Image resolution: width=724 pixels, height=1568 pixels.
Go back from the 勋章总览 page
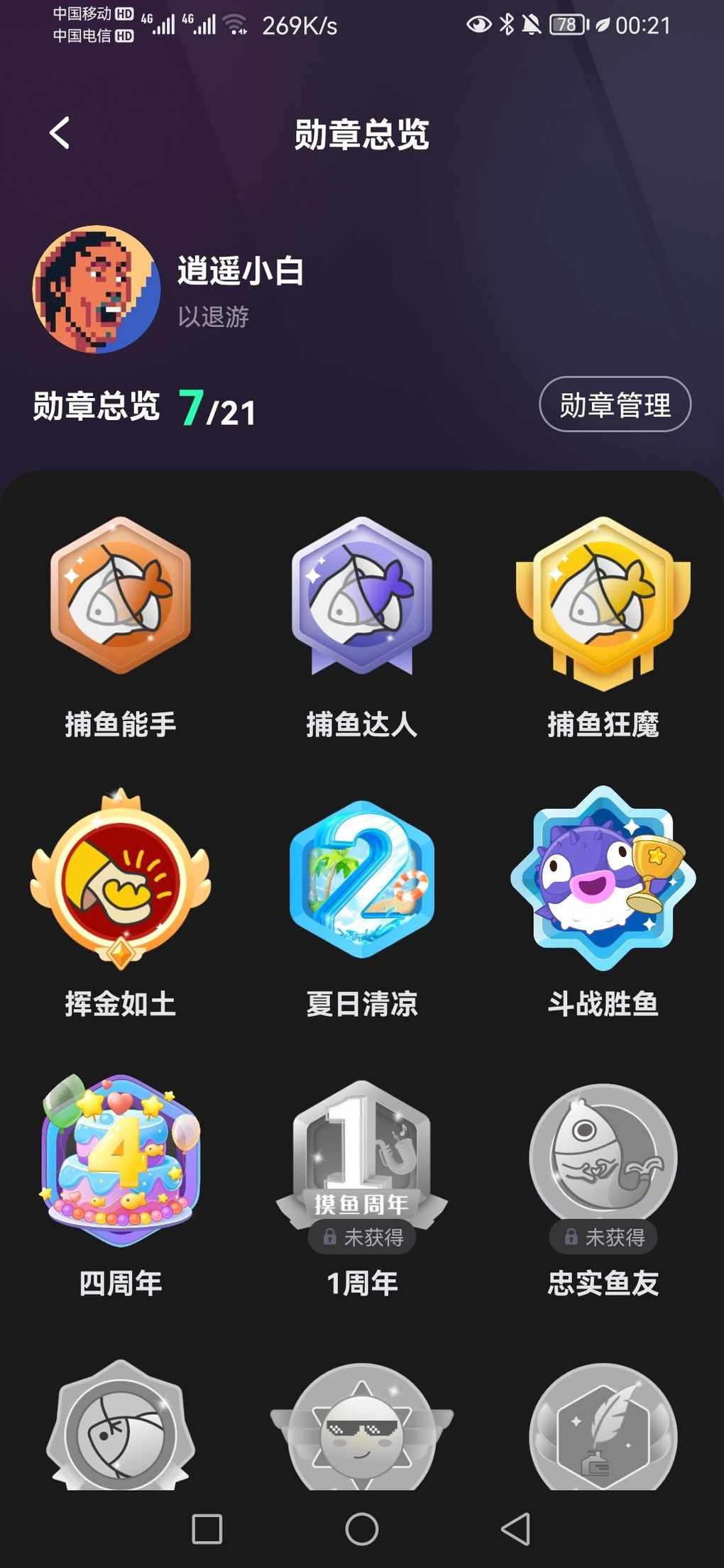60,133
